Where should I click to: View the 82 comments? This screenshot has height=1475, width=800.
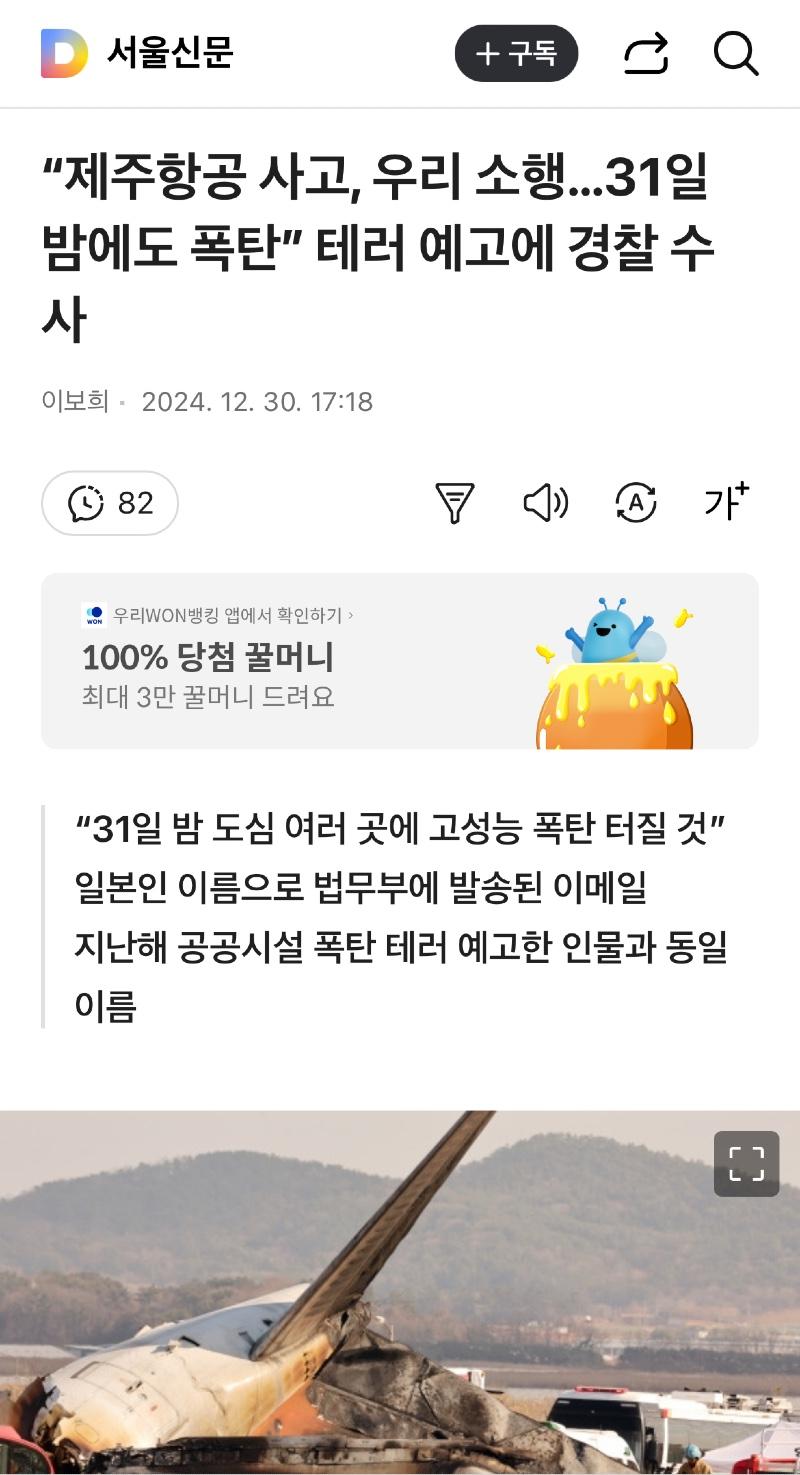110,503
